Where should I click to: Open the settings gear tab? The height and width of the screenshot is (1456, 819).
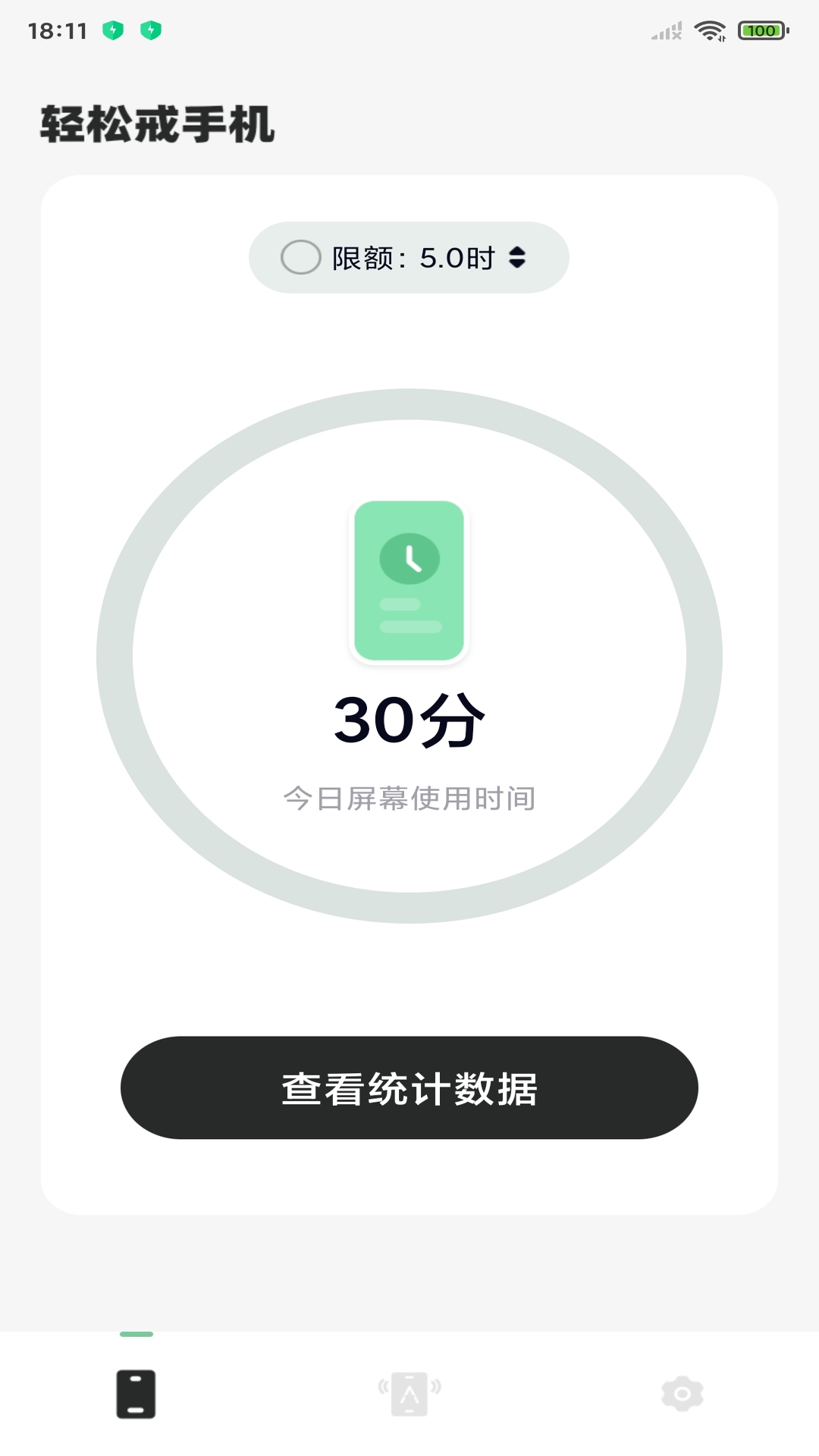[682, 1394]
